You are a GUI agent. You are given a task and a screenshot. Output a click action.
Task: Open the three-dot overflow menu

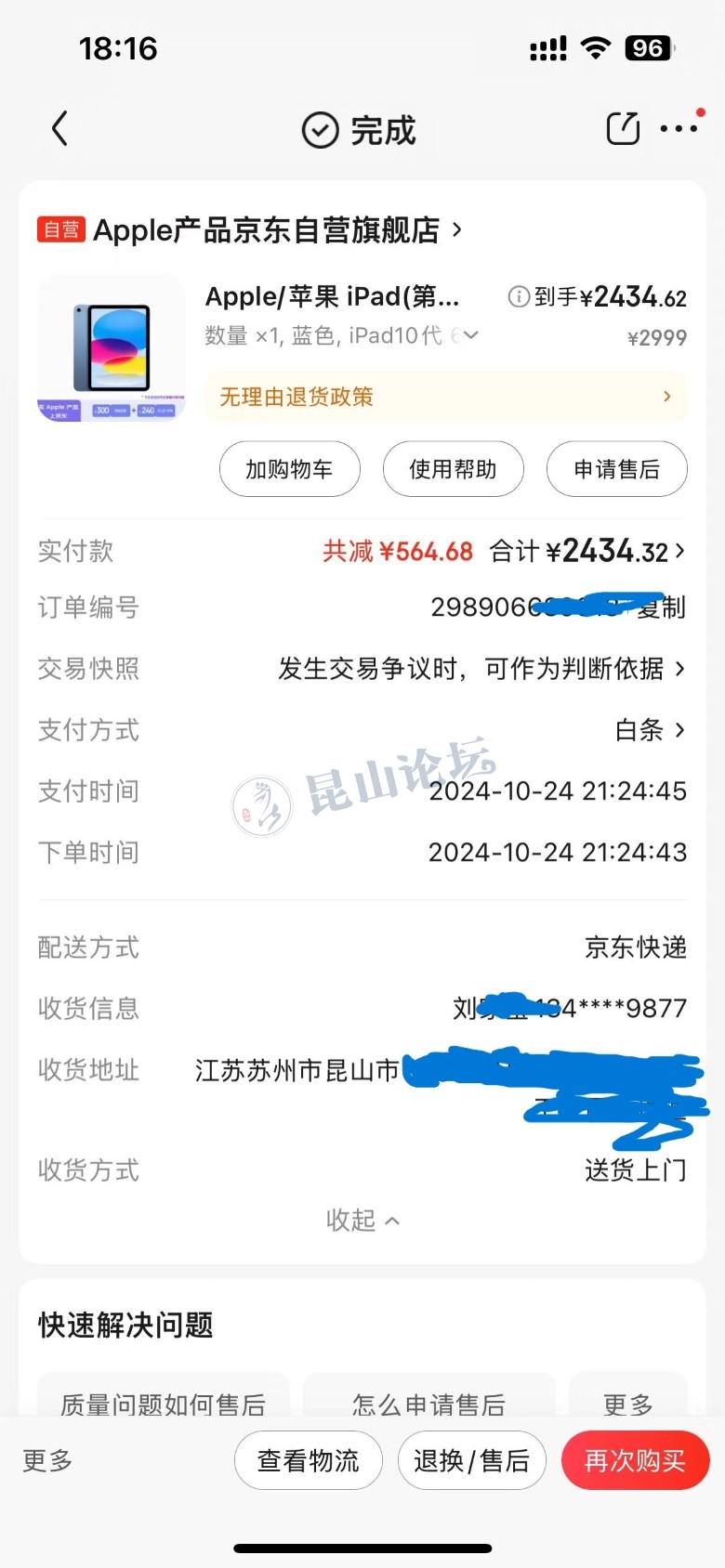(679, 129)
